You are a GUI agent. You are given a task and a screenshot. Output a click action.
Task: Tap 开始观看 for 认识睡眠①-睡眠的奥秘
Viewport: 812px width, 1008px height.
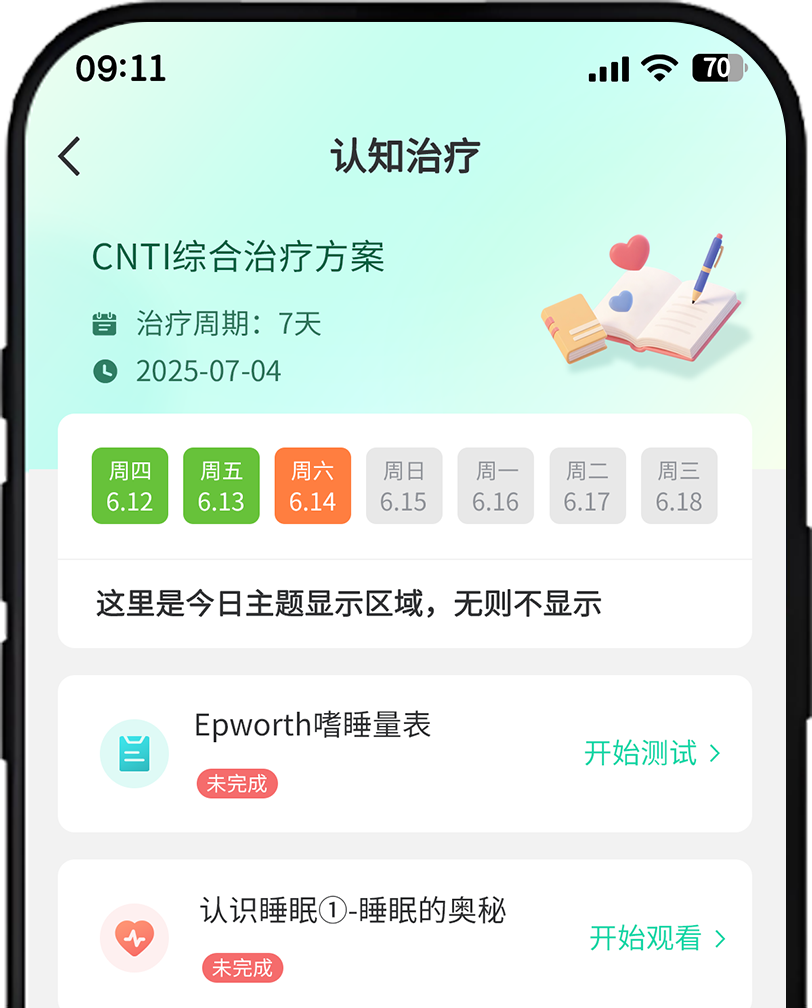[x=657, y=938]
